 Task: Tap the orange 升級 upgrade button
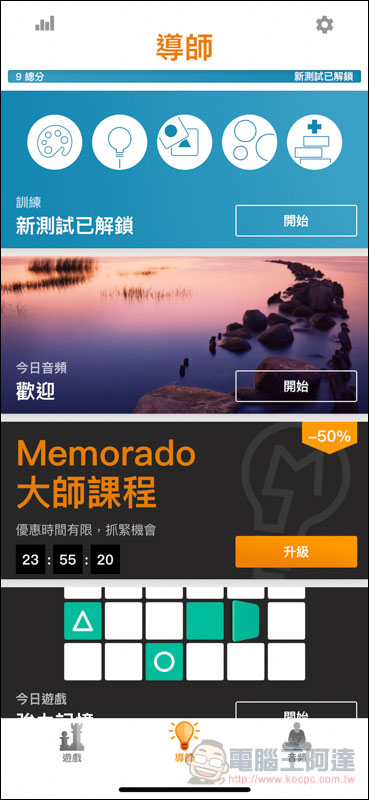[296, 552]
